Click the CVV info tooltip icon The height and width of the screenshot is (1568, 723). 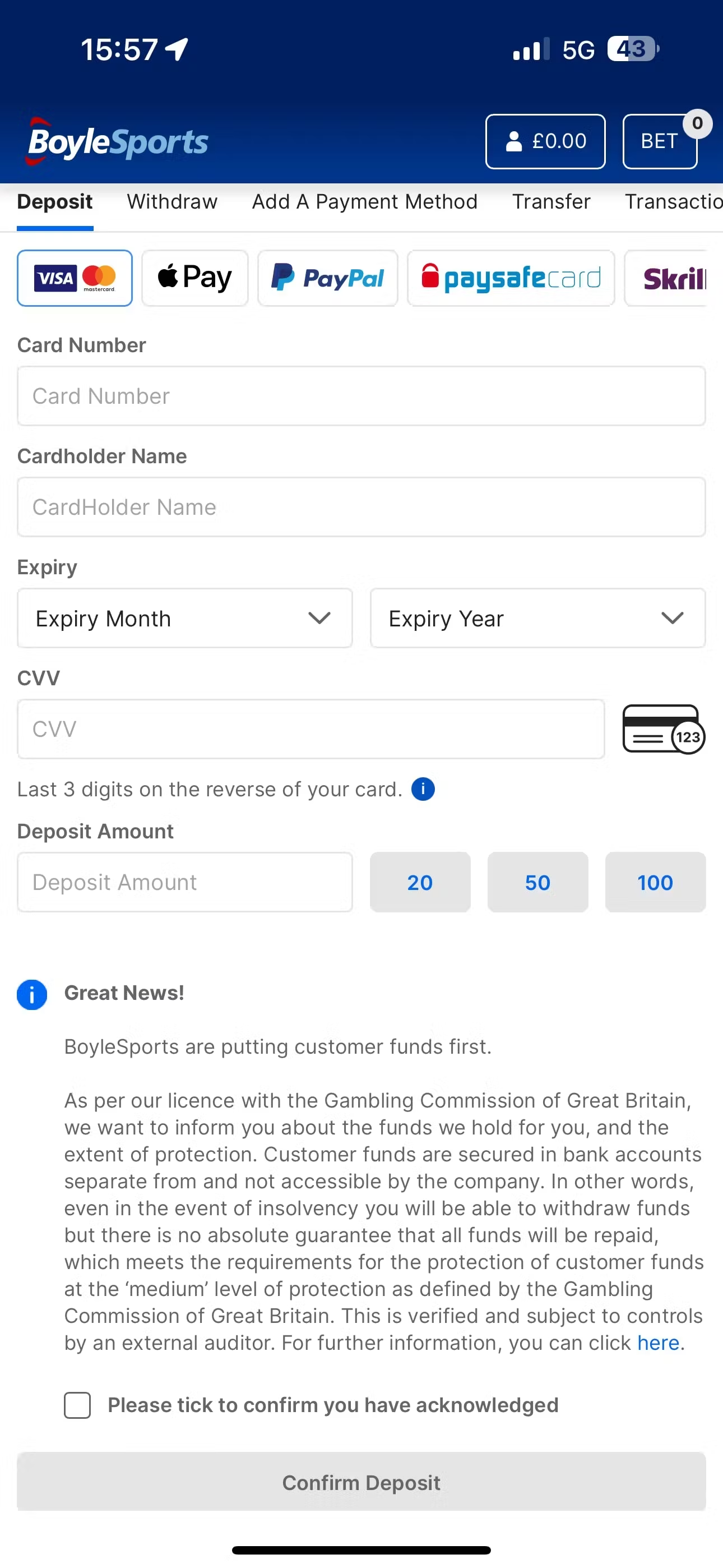(x=423, y=789)
